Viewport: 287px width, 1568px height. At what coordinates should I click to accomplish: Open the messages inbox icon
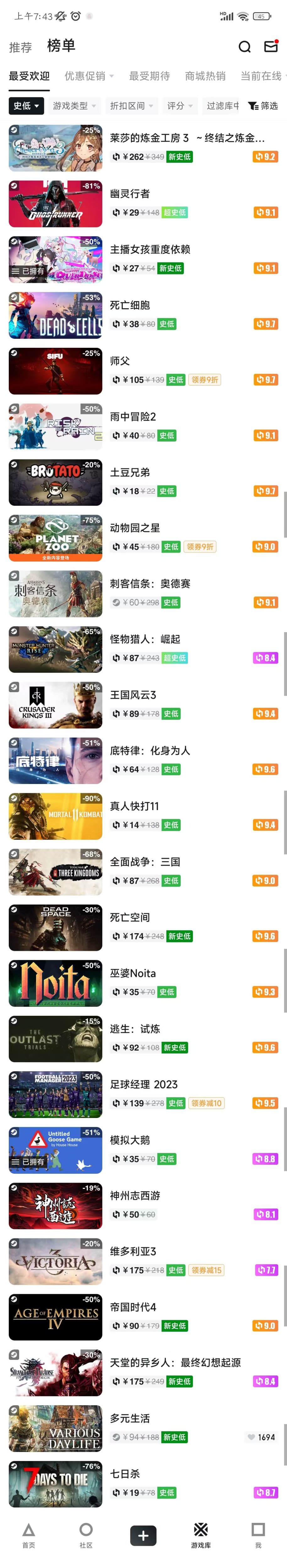tap(271, 46)
